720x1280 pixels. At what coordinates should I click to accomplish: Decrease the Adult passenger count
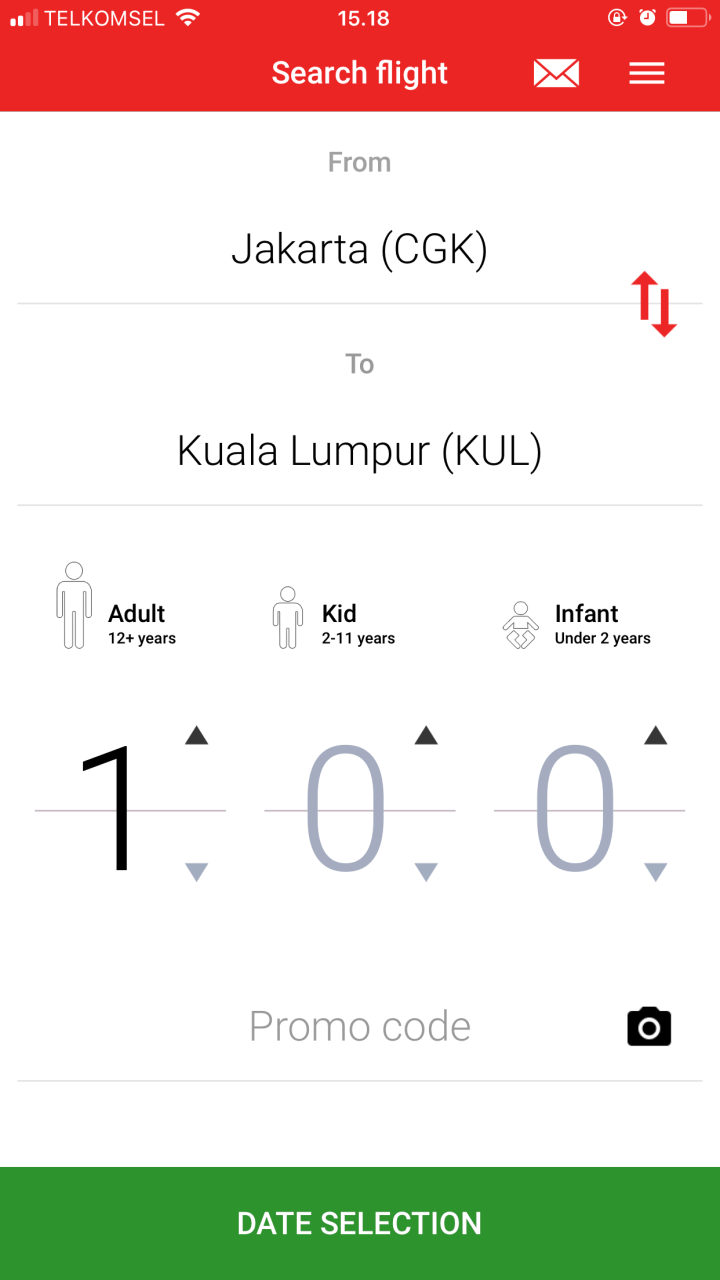point(197,872)
